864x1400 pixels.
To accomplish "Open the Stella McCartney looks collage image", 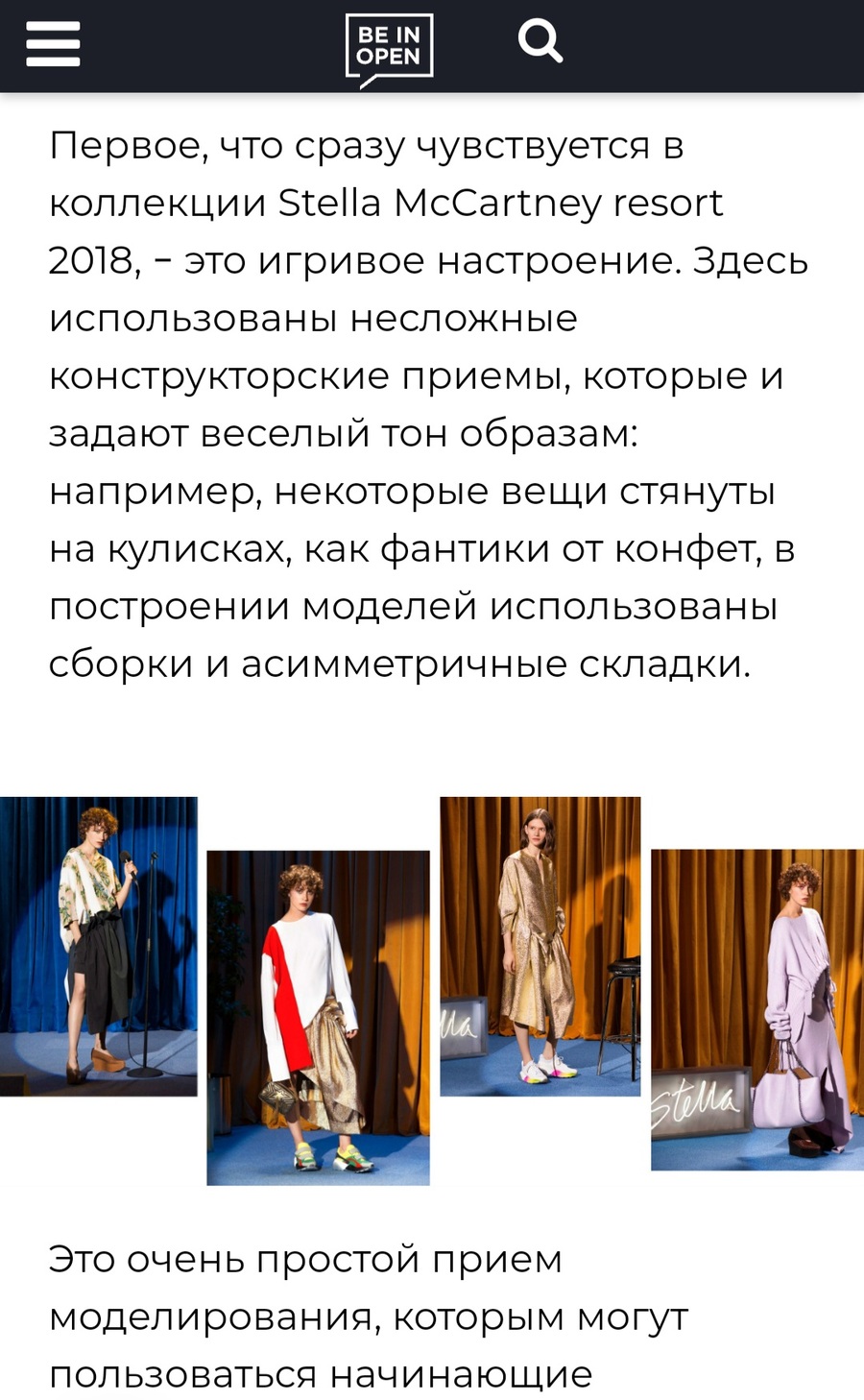I will coord(432,989).
